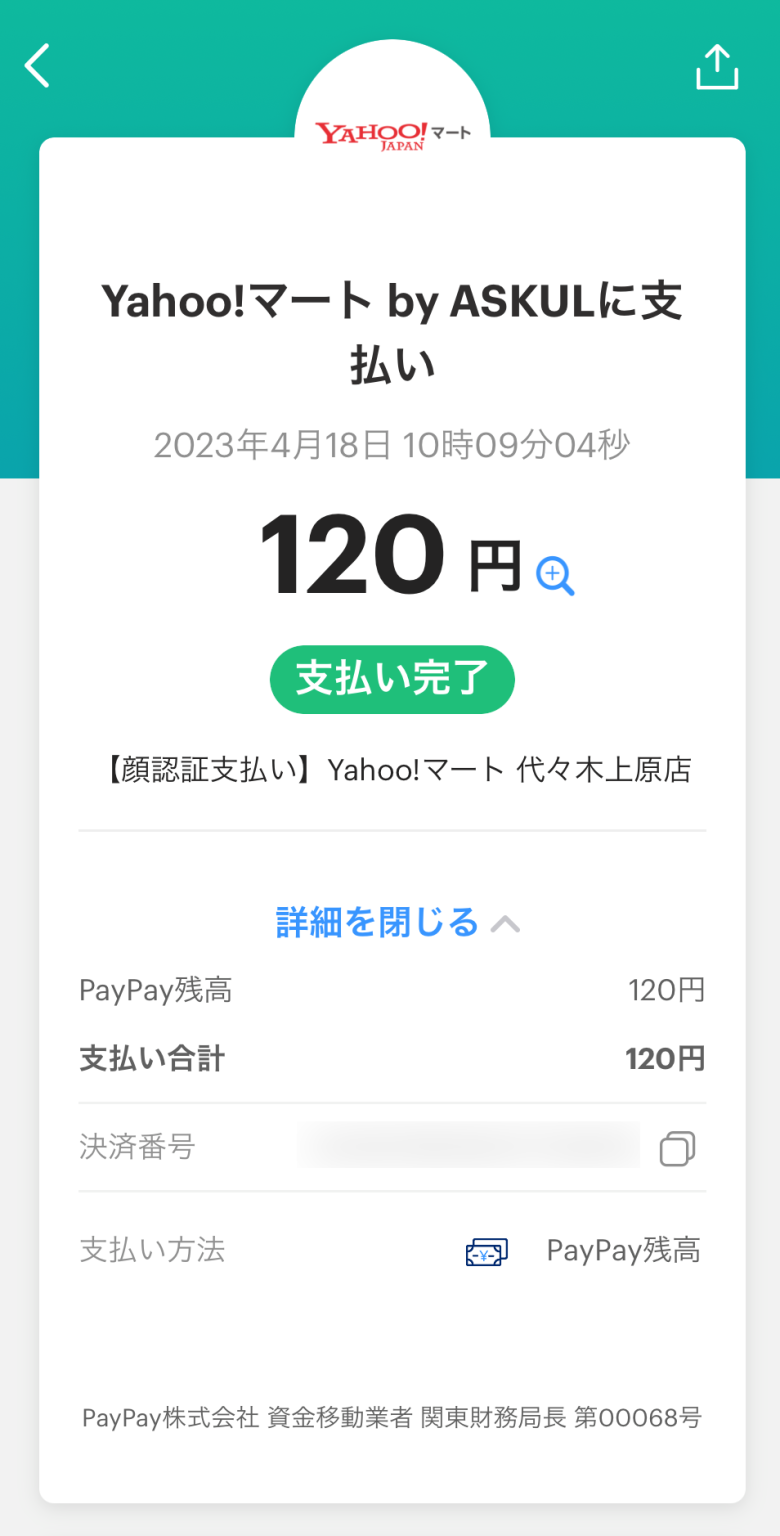Tap the 支払い完了 status badge

coord(391,679)
